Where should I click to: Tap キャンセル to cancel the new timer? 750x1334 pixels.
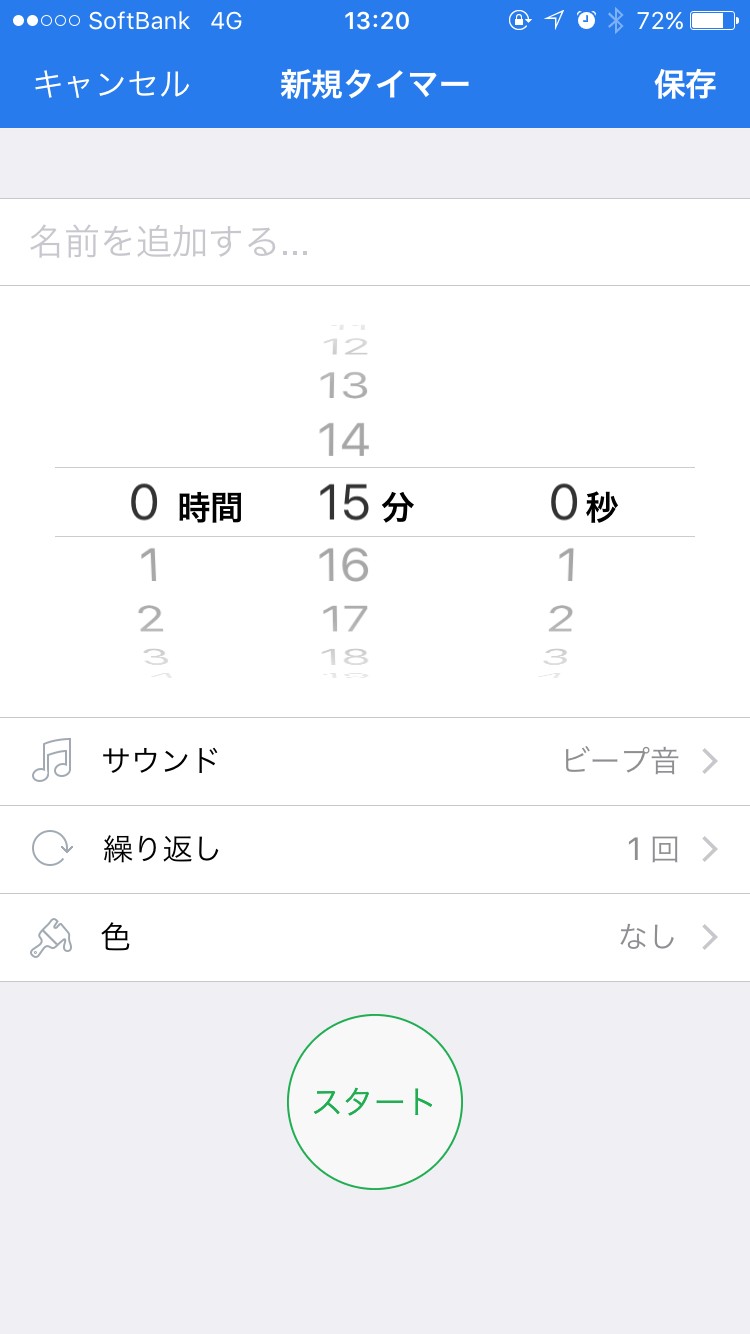pyautogui.click(x=111, y=84)
